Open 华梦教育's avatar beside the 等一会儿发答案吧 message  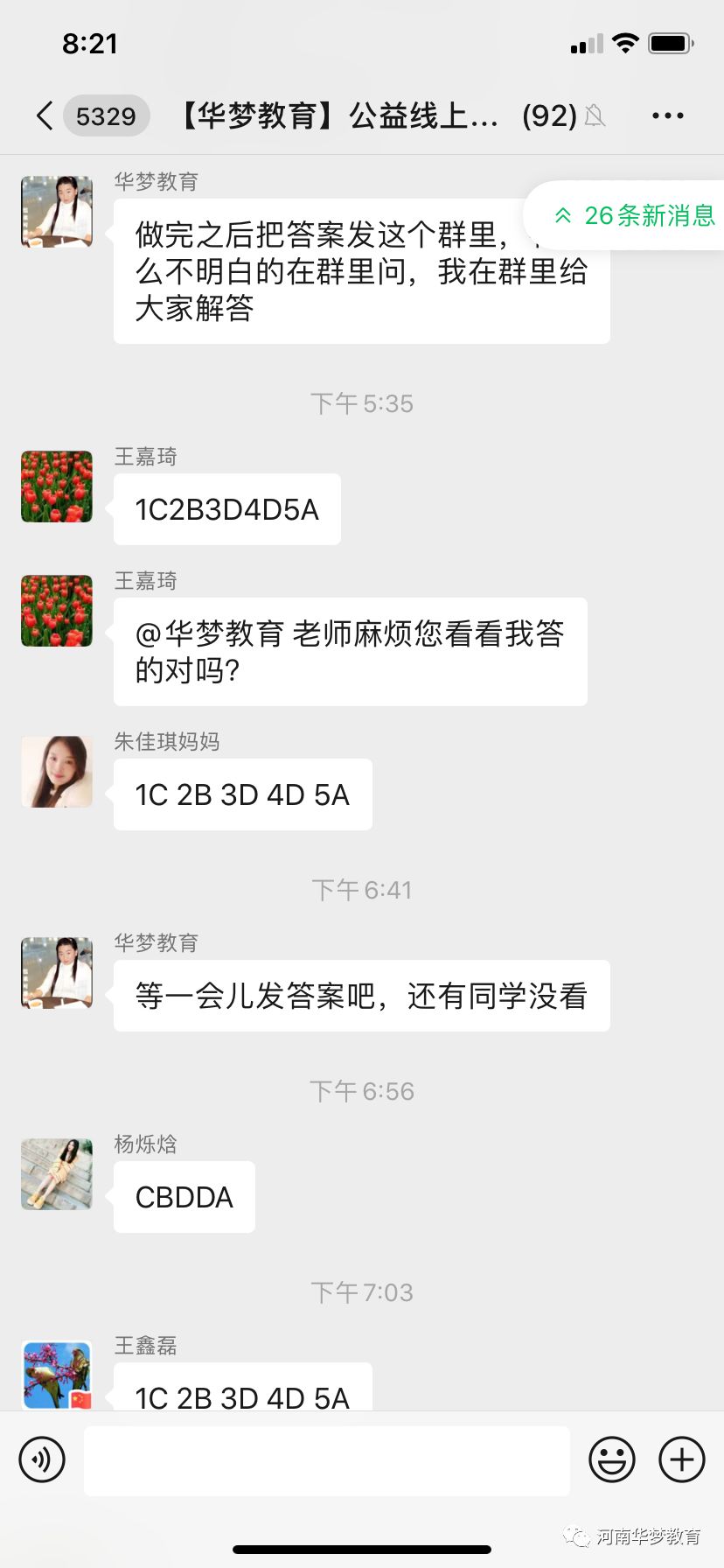pos(57,972)
